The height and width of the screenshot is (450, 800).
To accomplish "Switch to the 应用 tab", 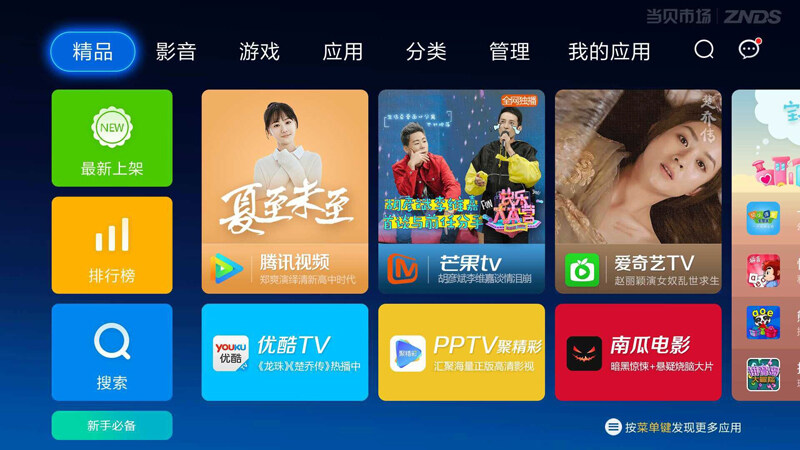I will pyautogui.click(x=342, y=52).
